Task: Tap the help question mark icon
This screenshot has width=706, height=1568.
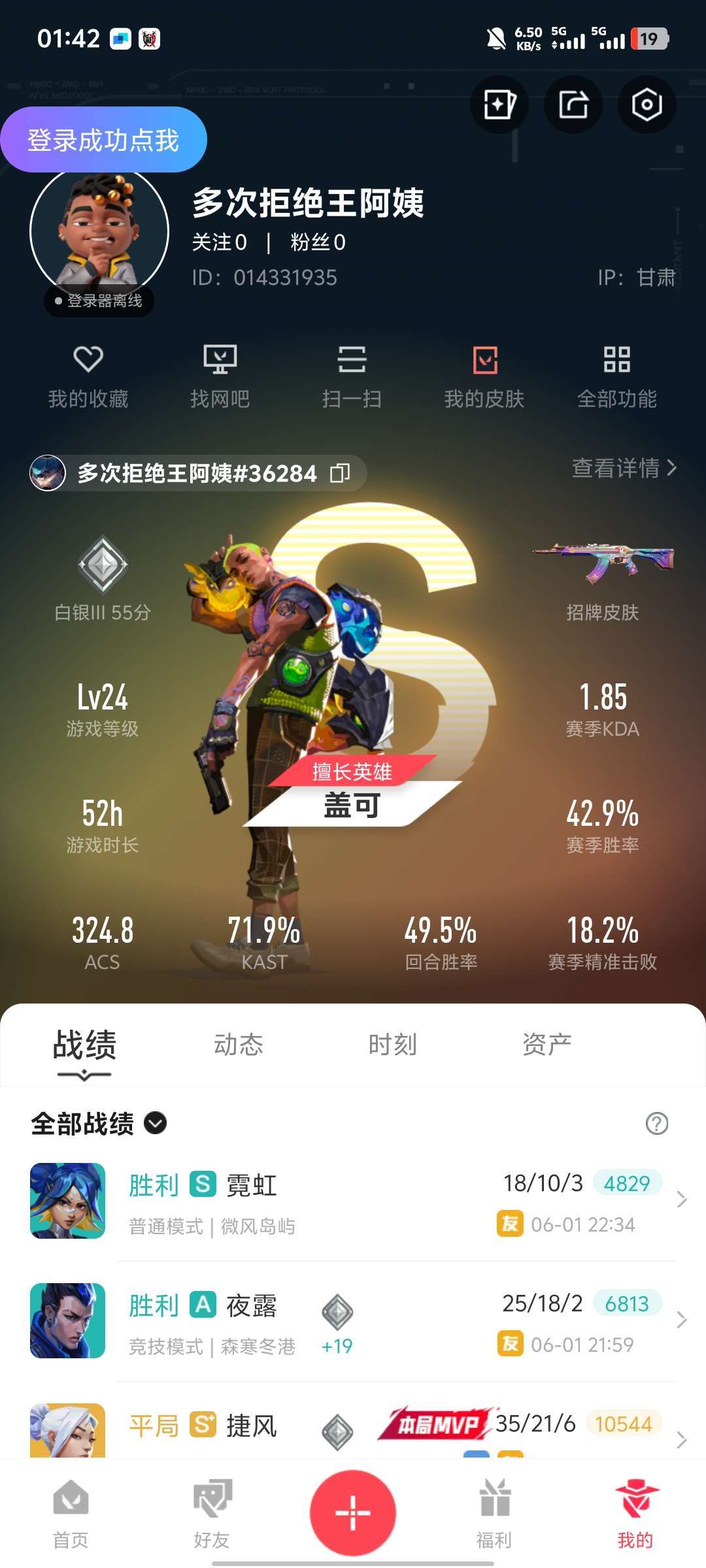Action: point(656,1123)
